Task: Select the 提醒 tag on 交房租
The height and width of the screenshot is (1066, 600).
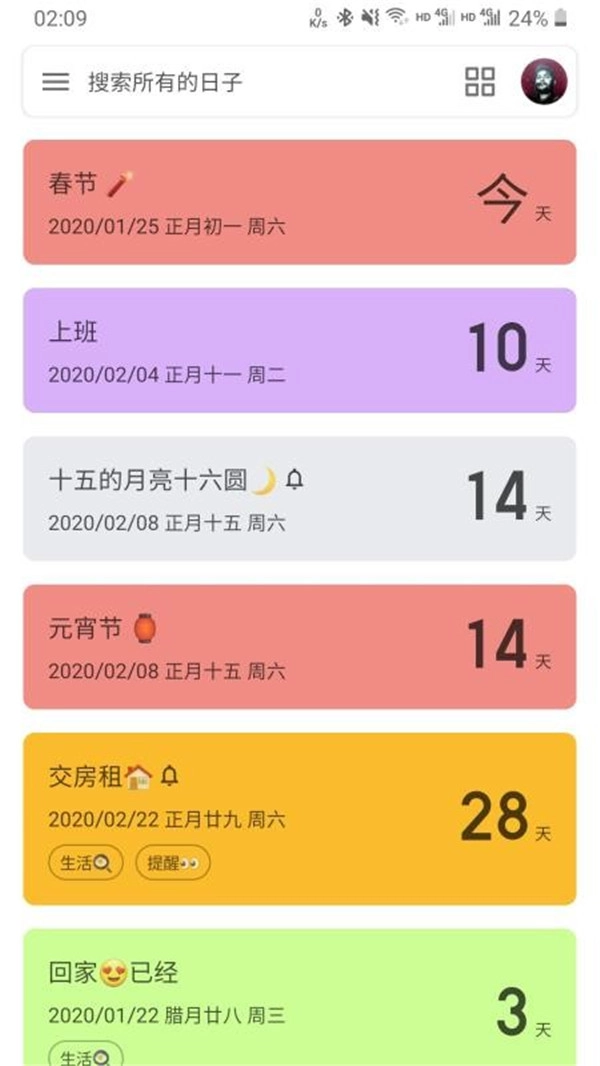Action: click(173, 862)
